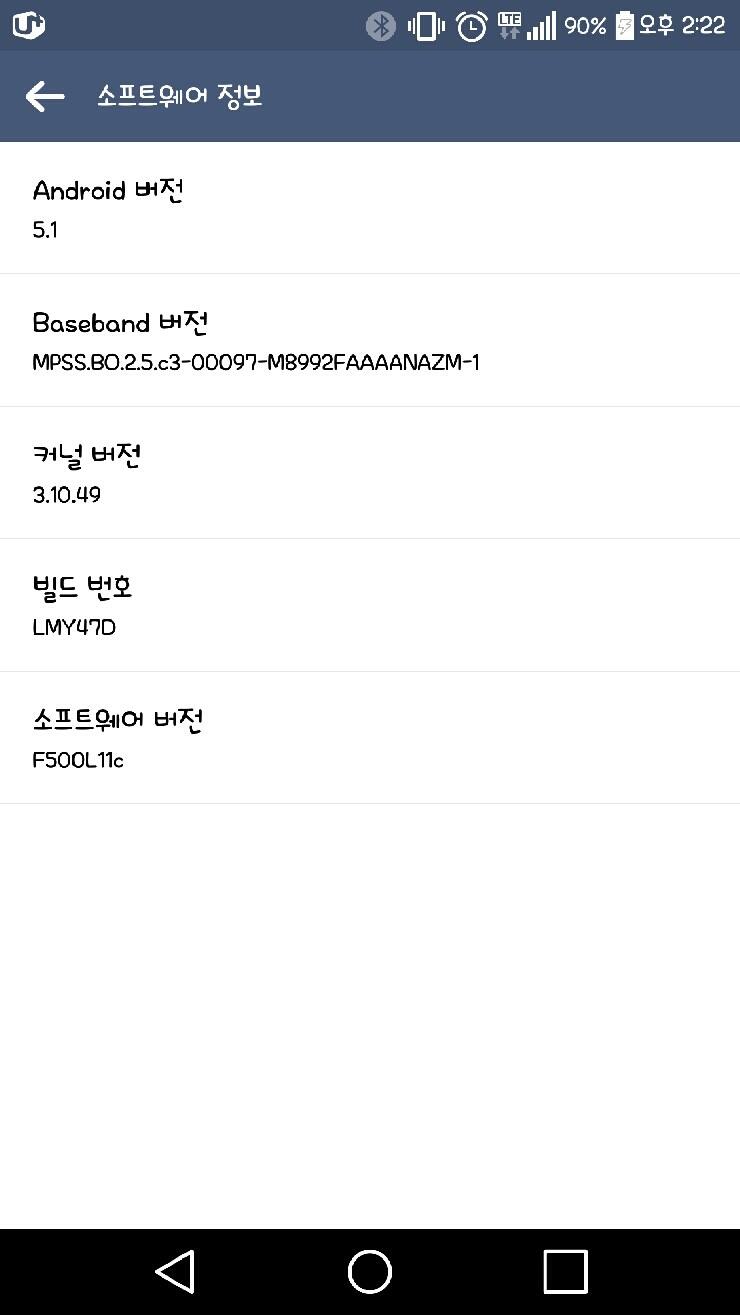Tap the back arrow in the title bar
This screenshot has height=1315, width=740.
point(44,97)
